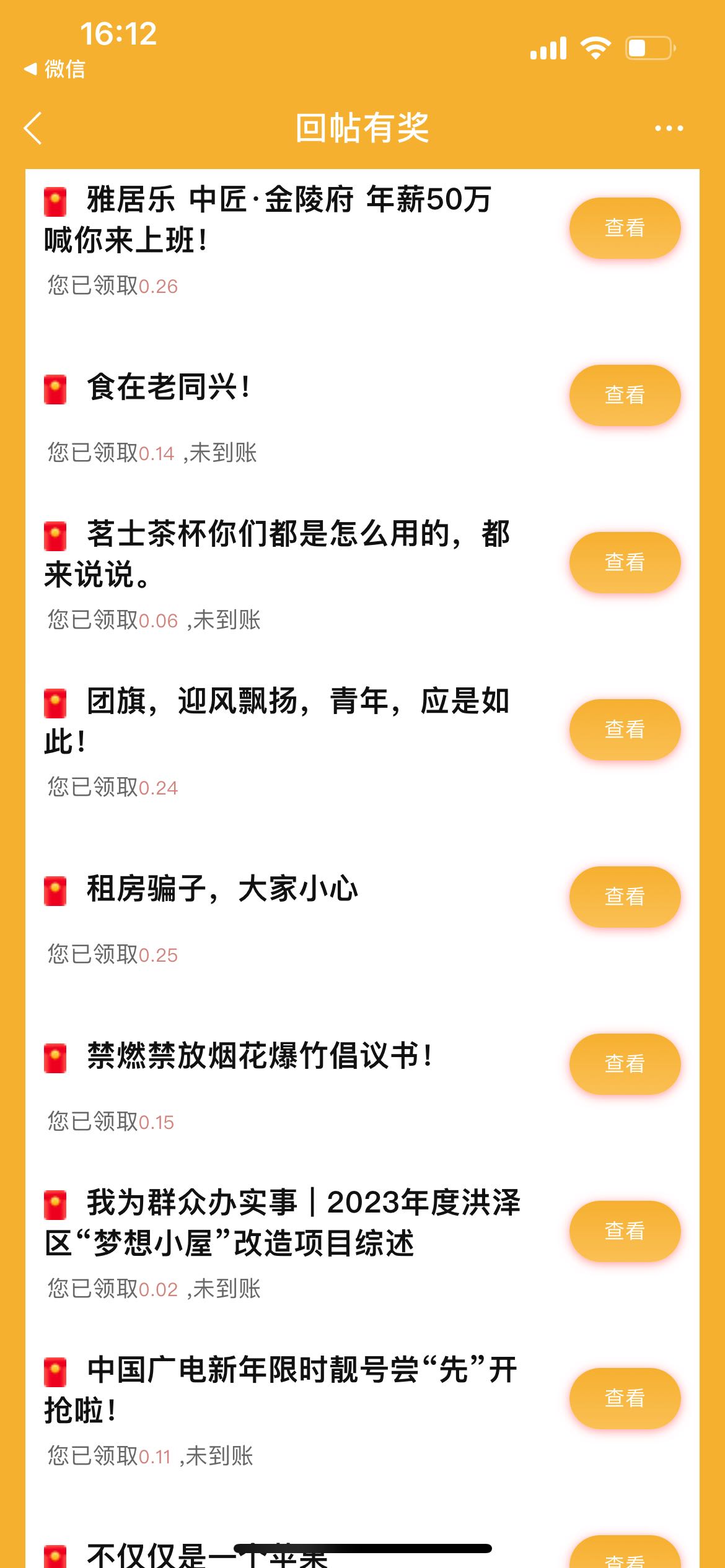Image resolution: width=725 pixels, height=1568 pixels.
Task: Tap 查看 beside the 中国广电新年限时靓号 post
Action: point(625,1398)
